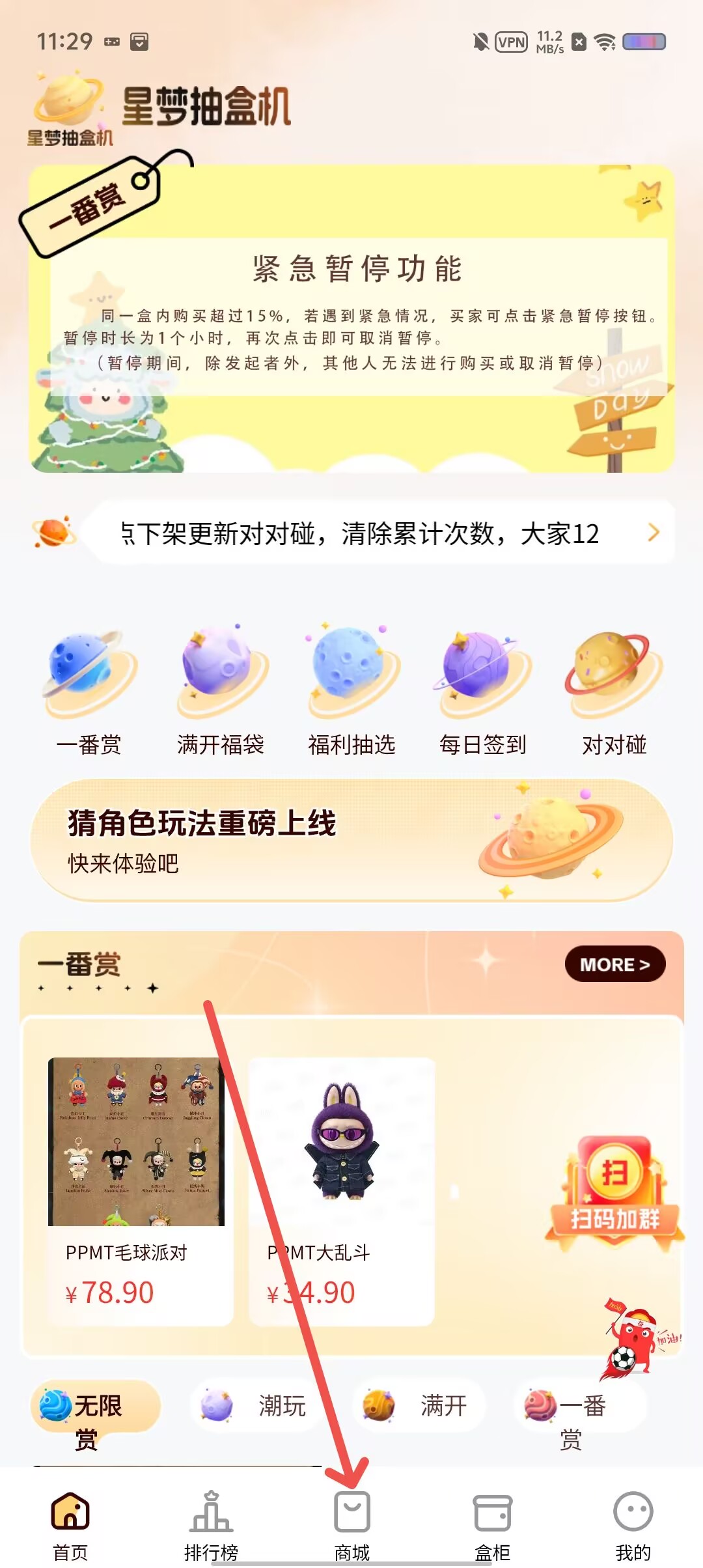The height and width of the screenshot is (1568, 703).
Task: Open the PPMT大乱斗 product card
Action: 342,1190
